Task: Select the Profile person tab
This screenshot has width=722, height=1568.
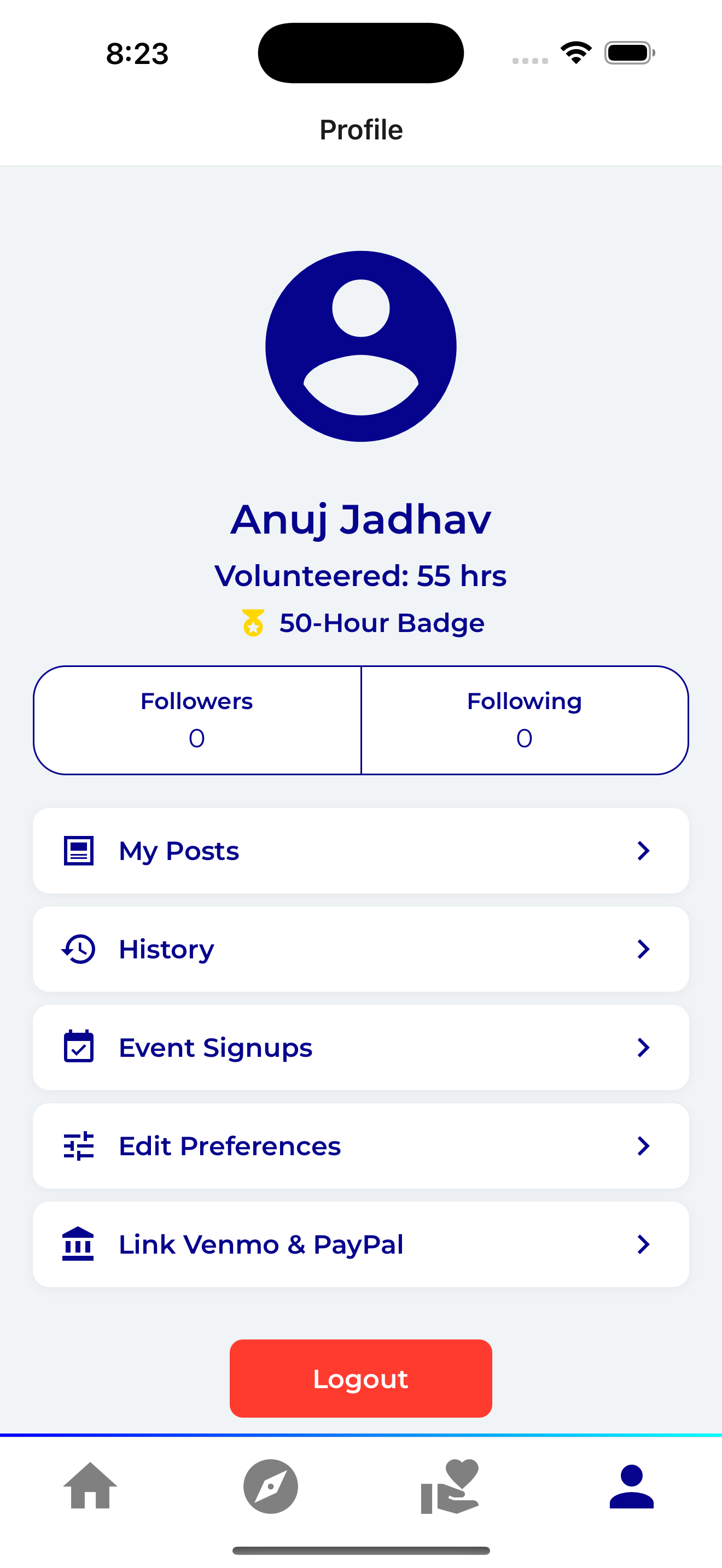Action: [631, 1486]
